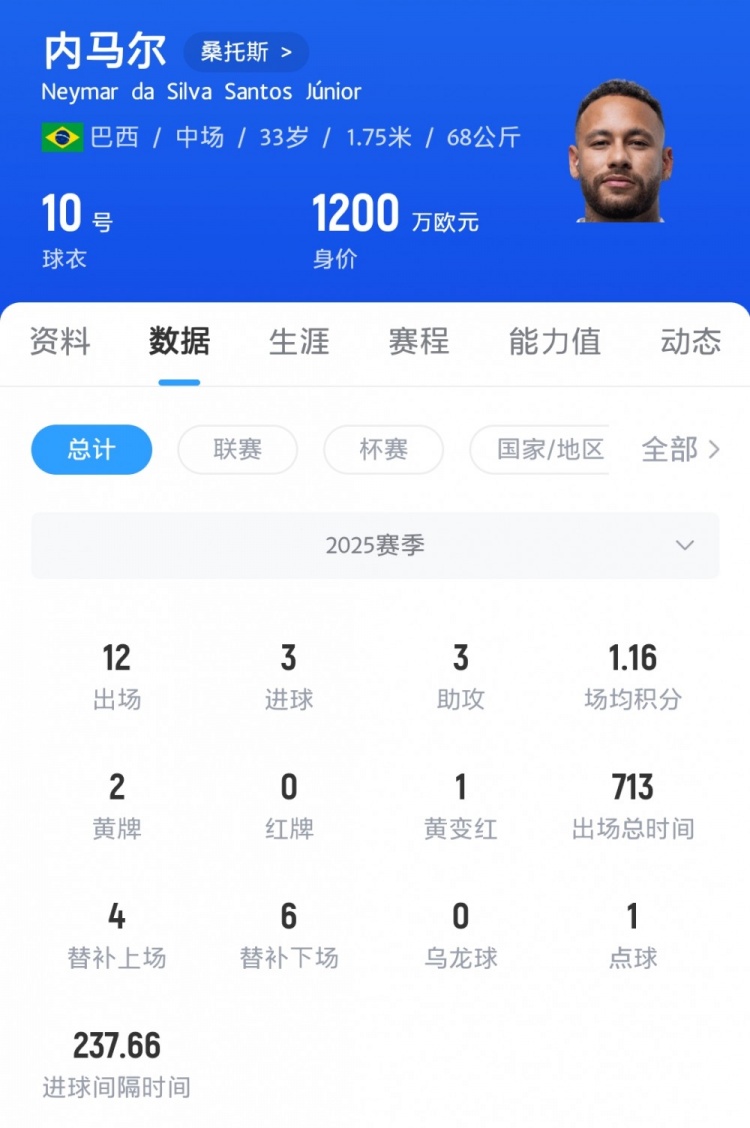This screenshot has width=750, height=1128.
Task: Filter stats by 国家/地区
Action: [x=541, y=450]
